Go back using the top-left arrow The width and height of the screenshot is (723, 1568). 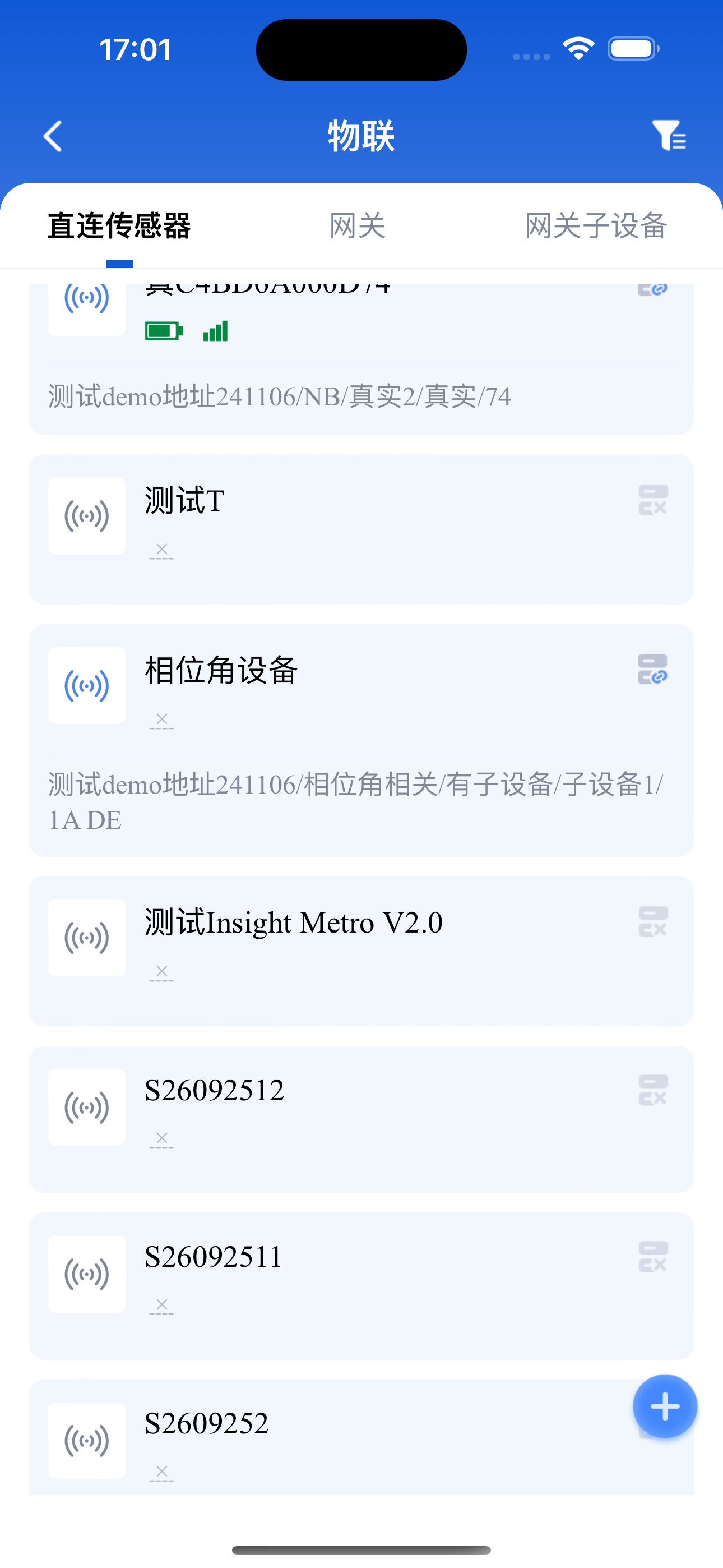click(53, 136)
